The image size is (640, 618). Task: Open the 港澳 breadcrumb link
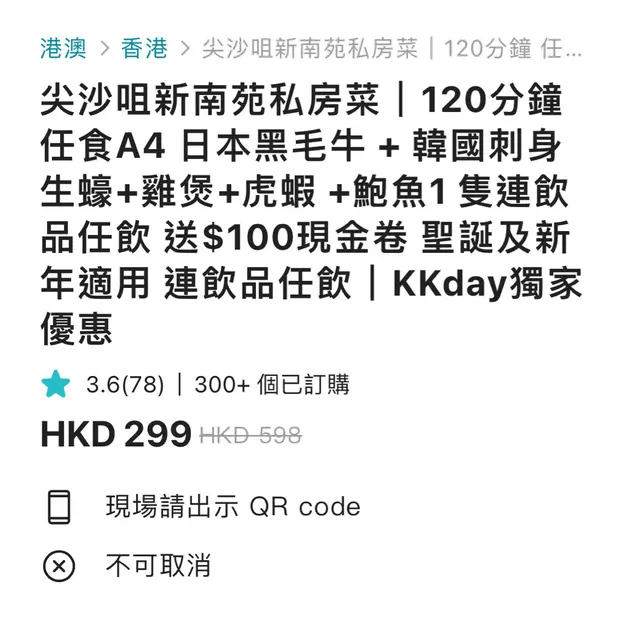(63, 47)
